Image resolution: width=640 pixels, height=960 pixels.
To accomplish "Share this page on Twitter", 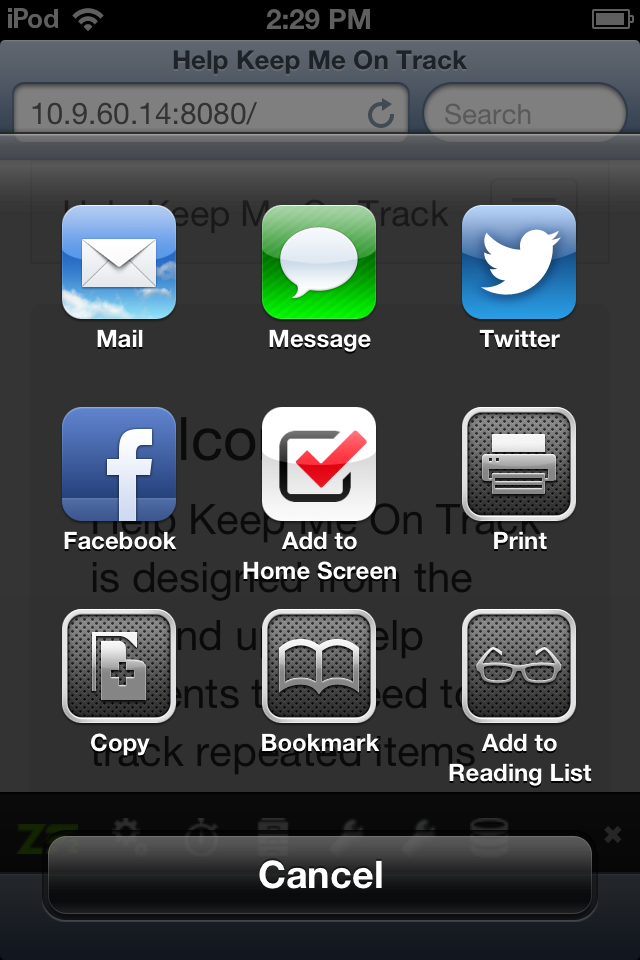I will click(519, 262).
